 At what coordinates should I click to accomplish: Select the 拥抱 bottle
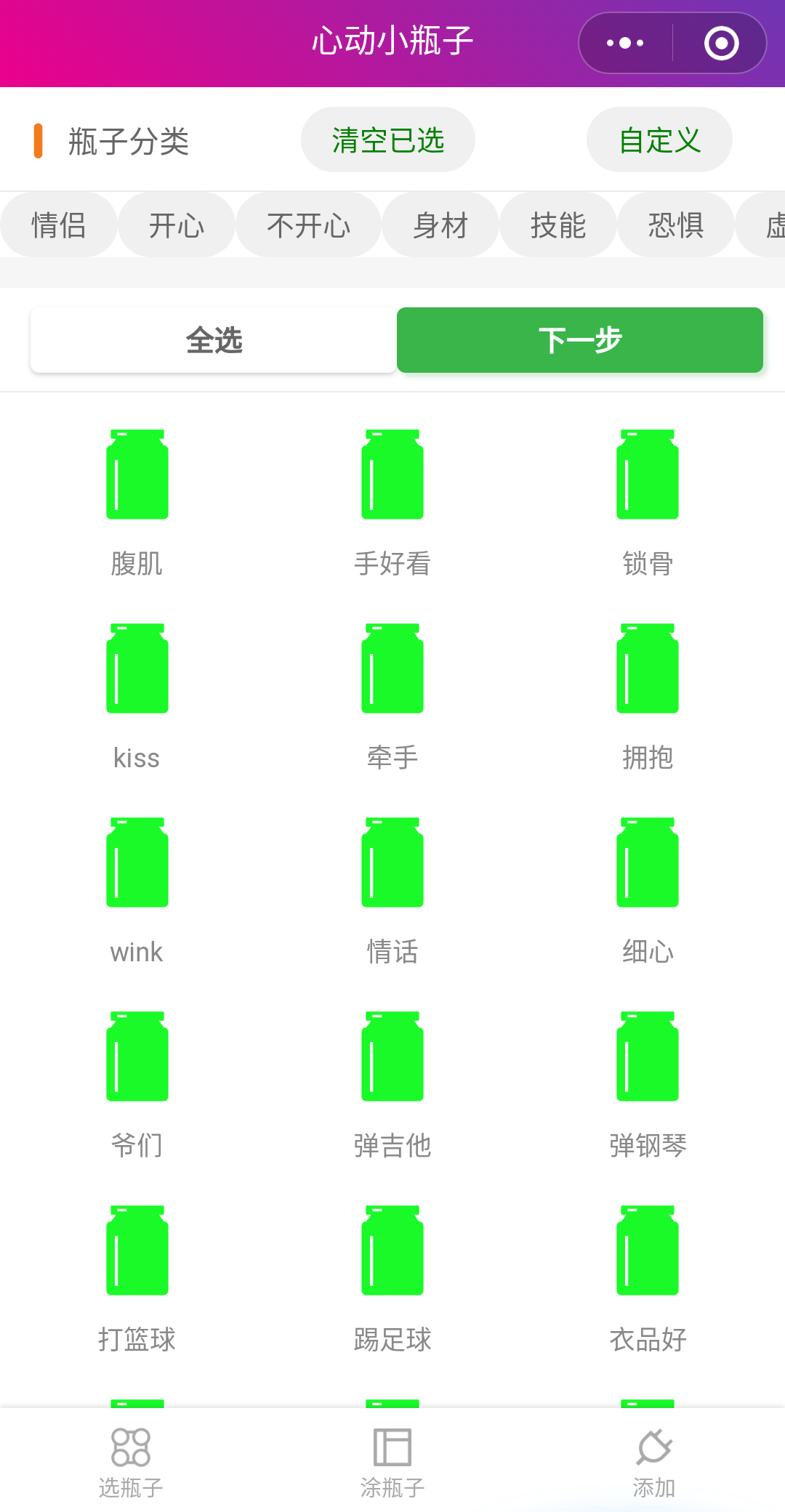coord(648,695)
